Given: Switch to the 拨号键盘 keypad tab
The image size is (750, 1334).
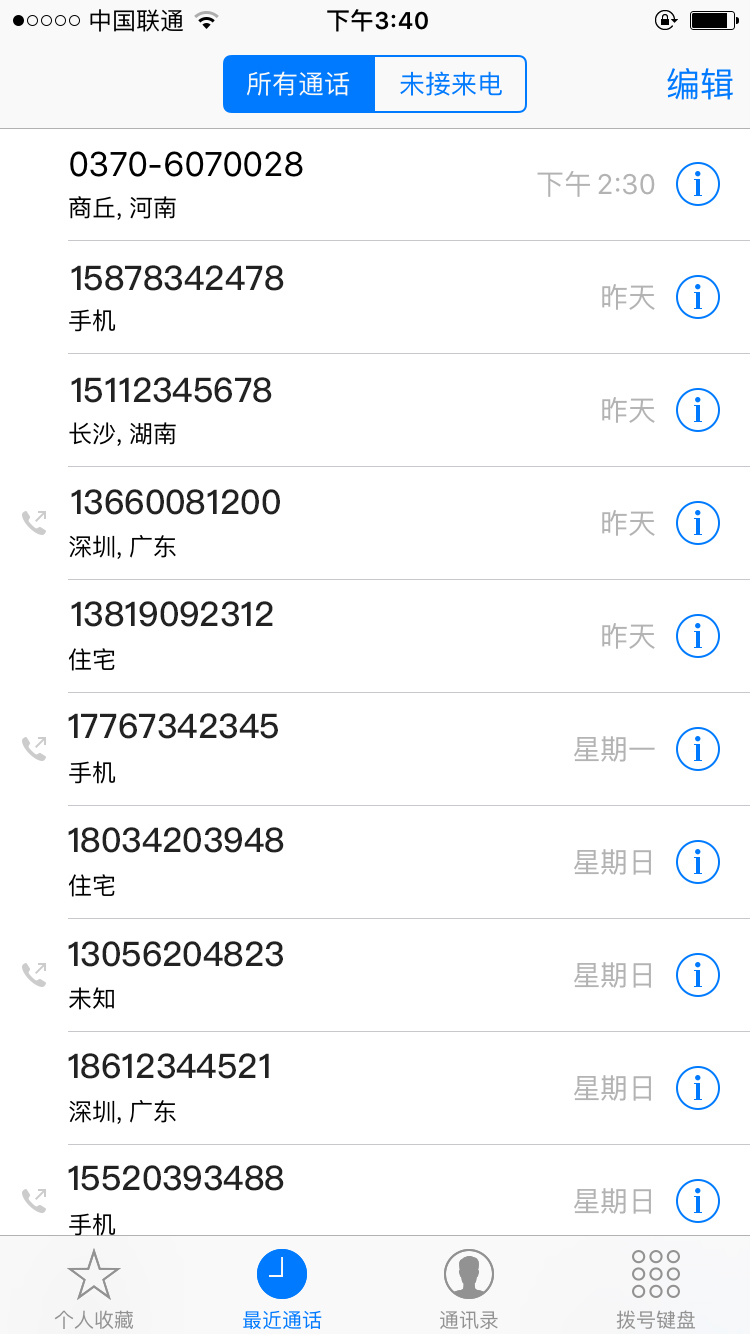Looking at the screenshot, I should [x=656, y=1288].
